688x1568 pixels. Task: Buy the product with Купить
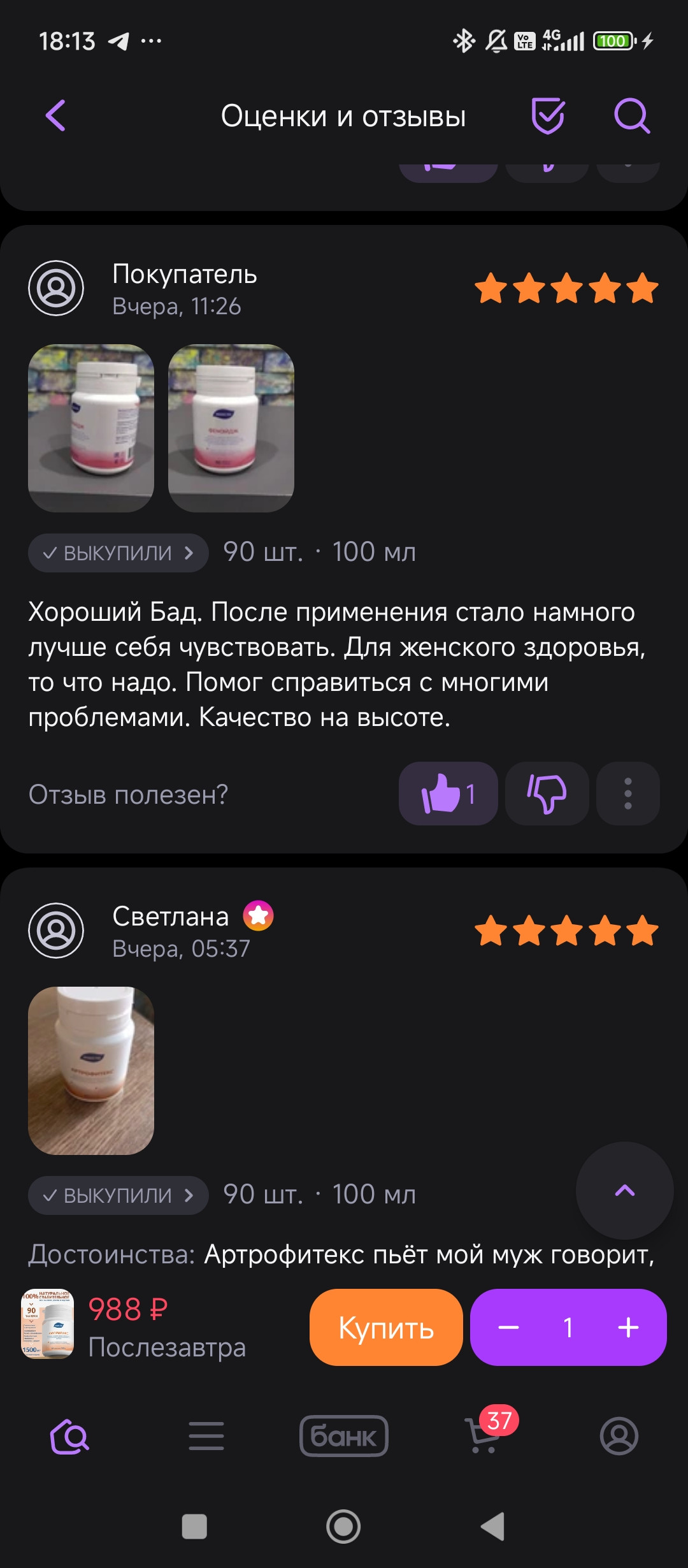(x=386, y=1328)
